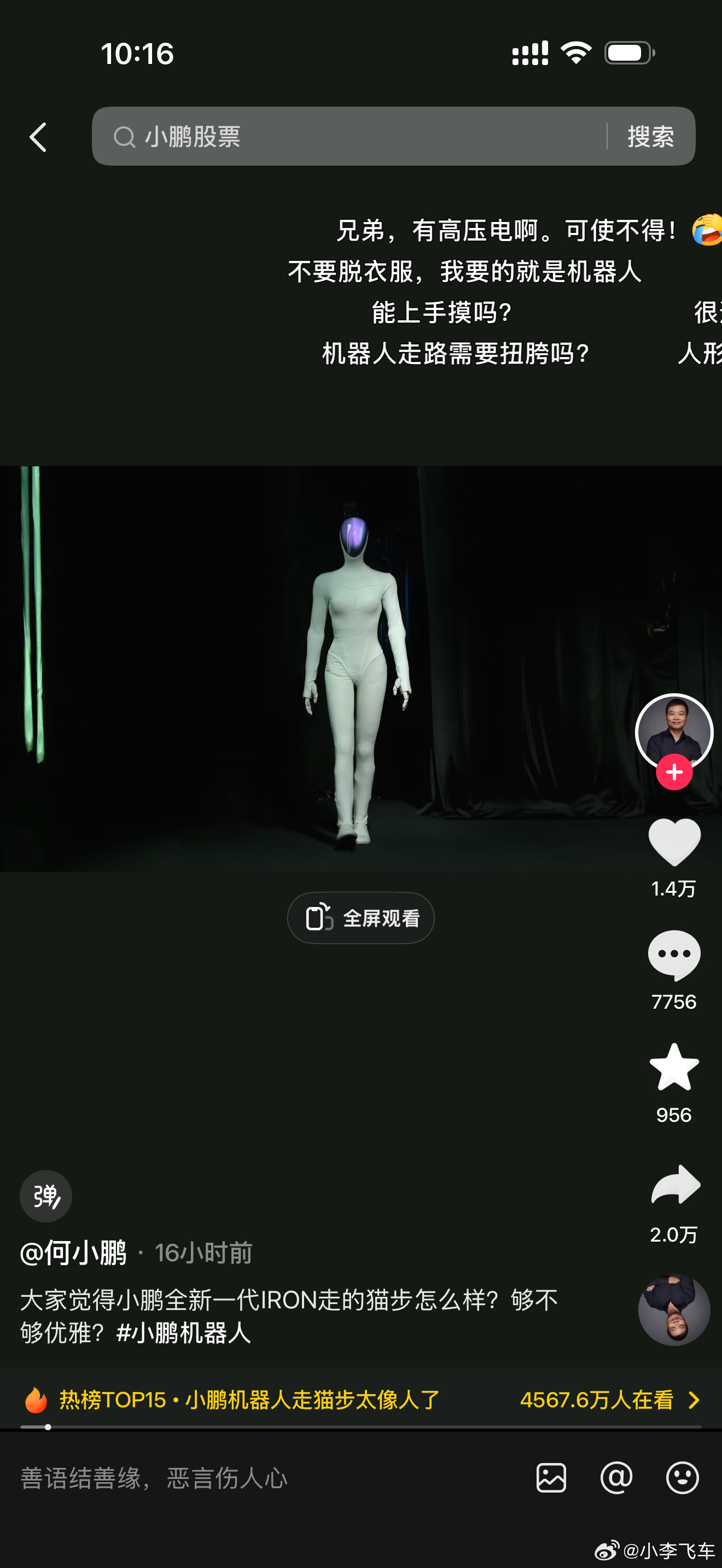This screenshot has height=1568, width=722.
Task: Tap the image attachment icon in comment bar
Action: pyautogui.click(x=551, y=1477)
